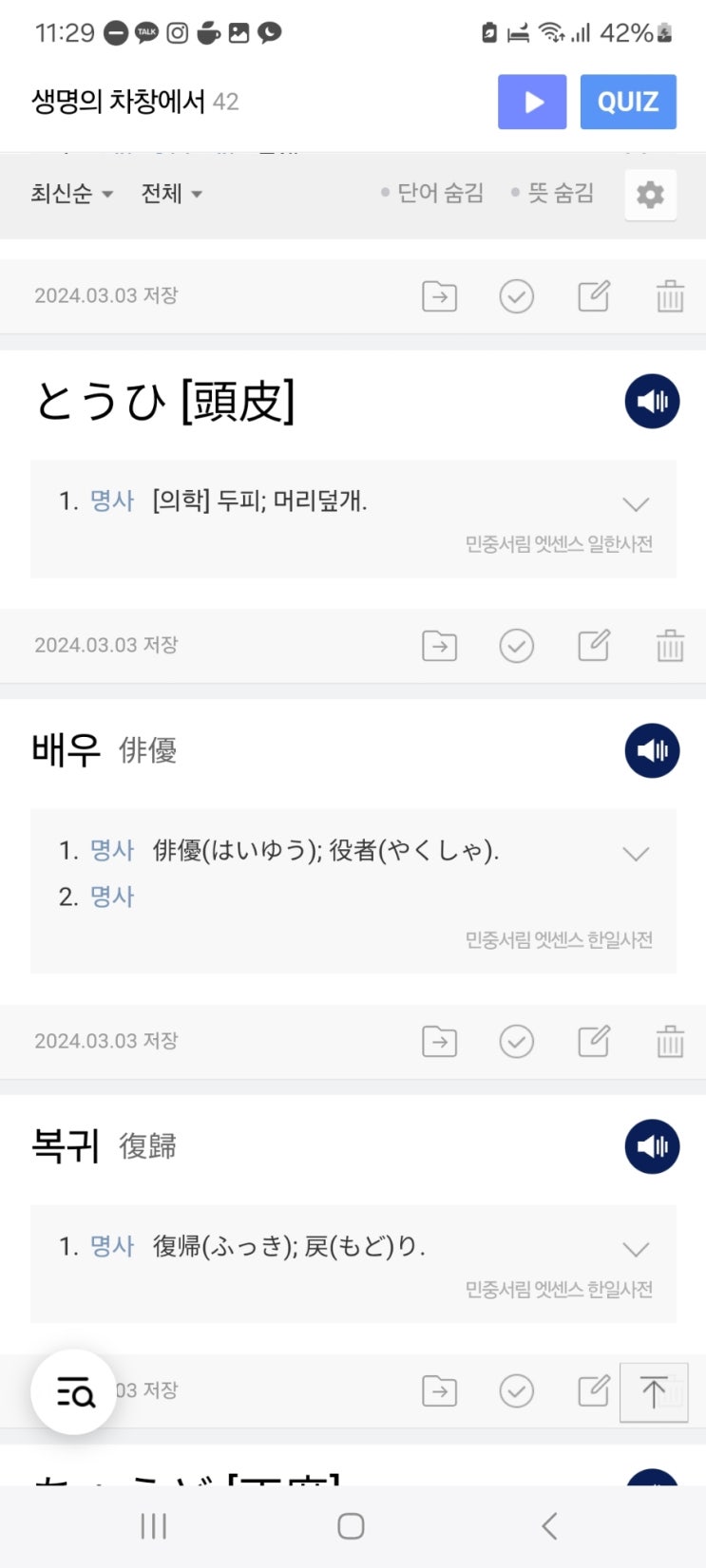Move the 배우 entry to another folder
This screenshot has height=1568, width=706.
click(439, 646)
